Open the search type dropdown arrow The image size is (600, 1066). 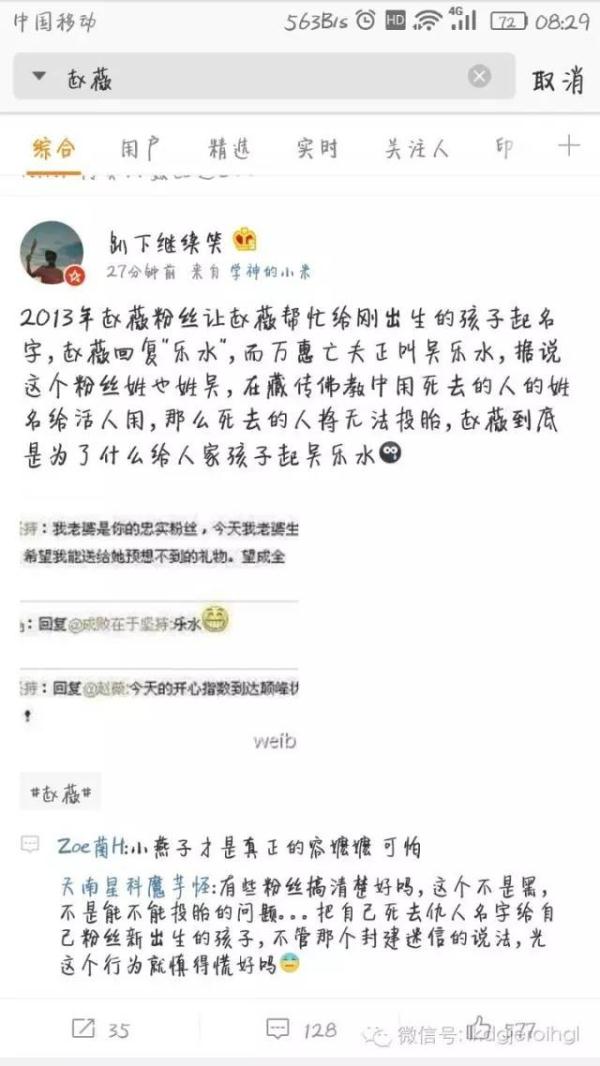pyautogui.click(x=39, y=77)
